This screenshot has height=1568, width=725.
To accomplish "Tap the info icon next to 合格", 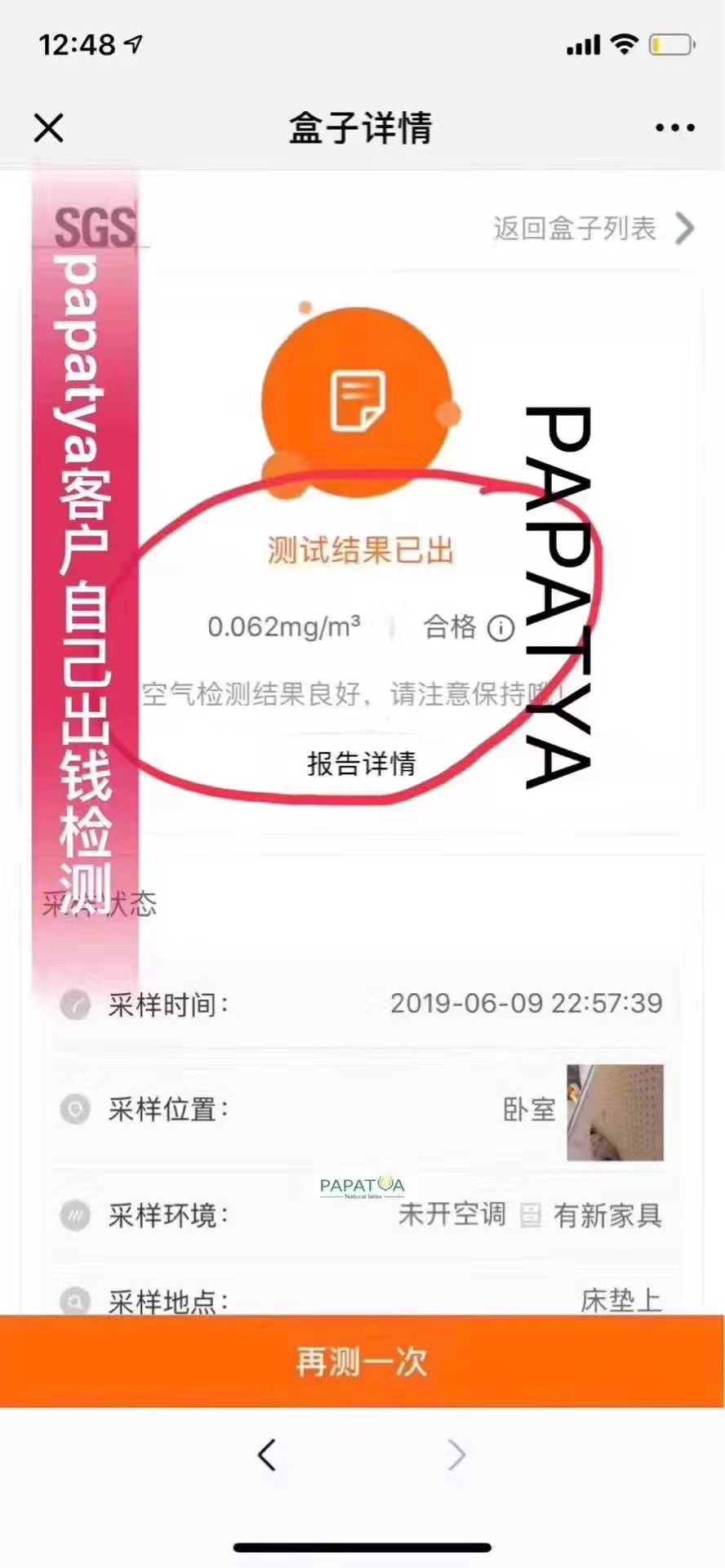I will click(x=500, y=627).
